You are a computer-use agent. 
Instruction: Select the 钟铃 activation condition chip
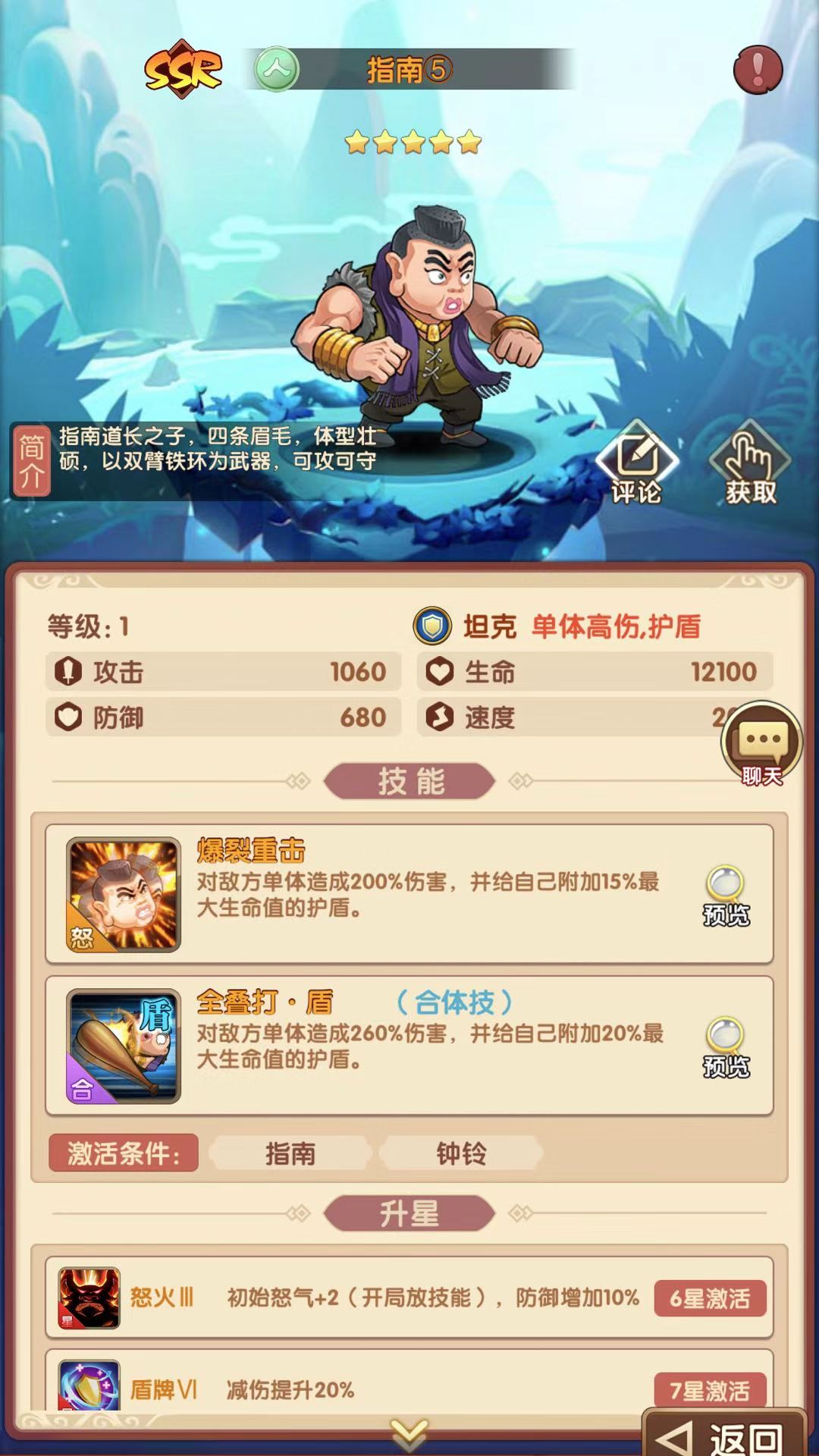point(460,1153)
